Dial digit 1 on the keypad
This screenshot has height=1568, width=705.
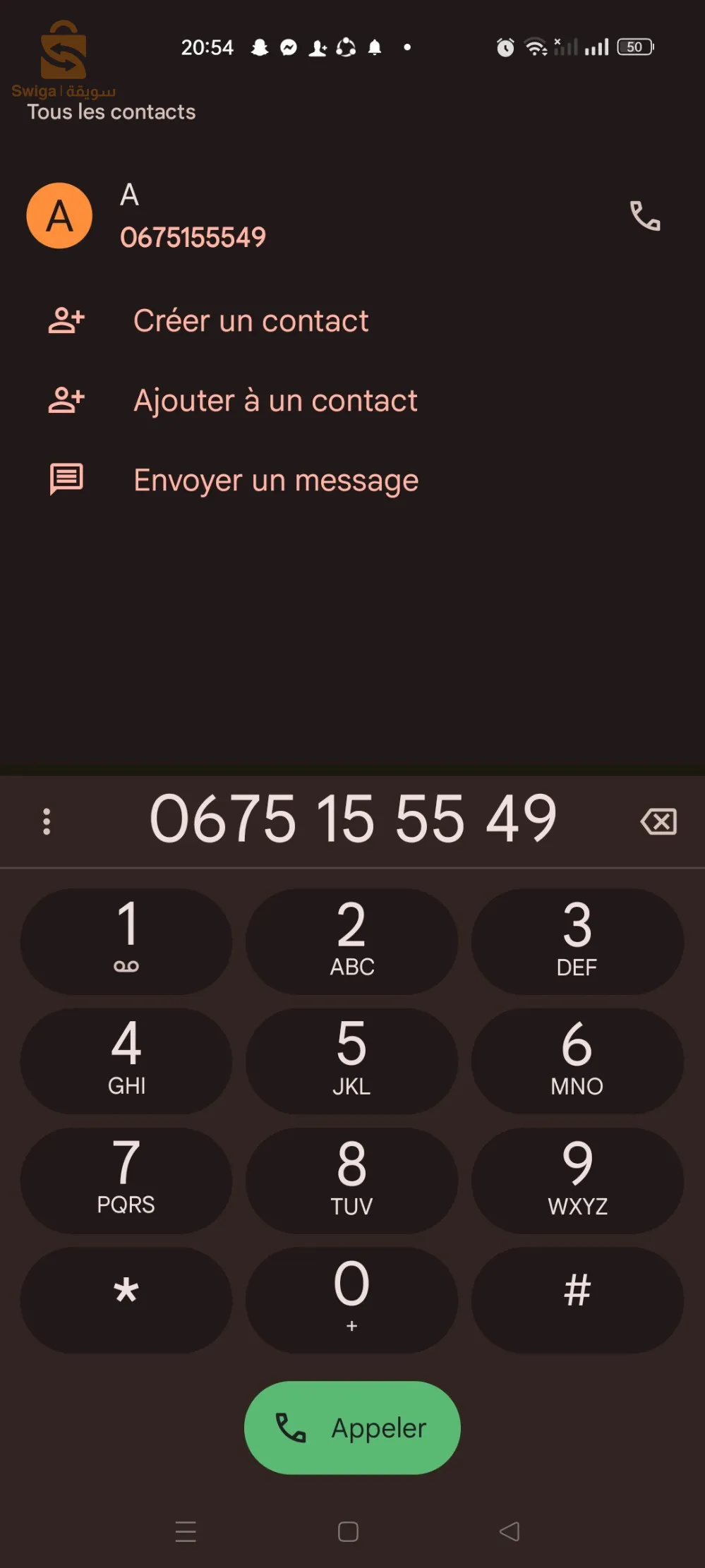[126, 941]
